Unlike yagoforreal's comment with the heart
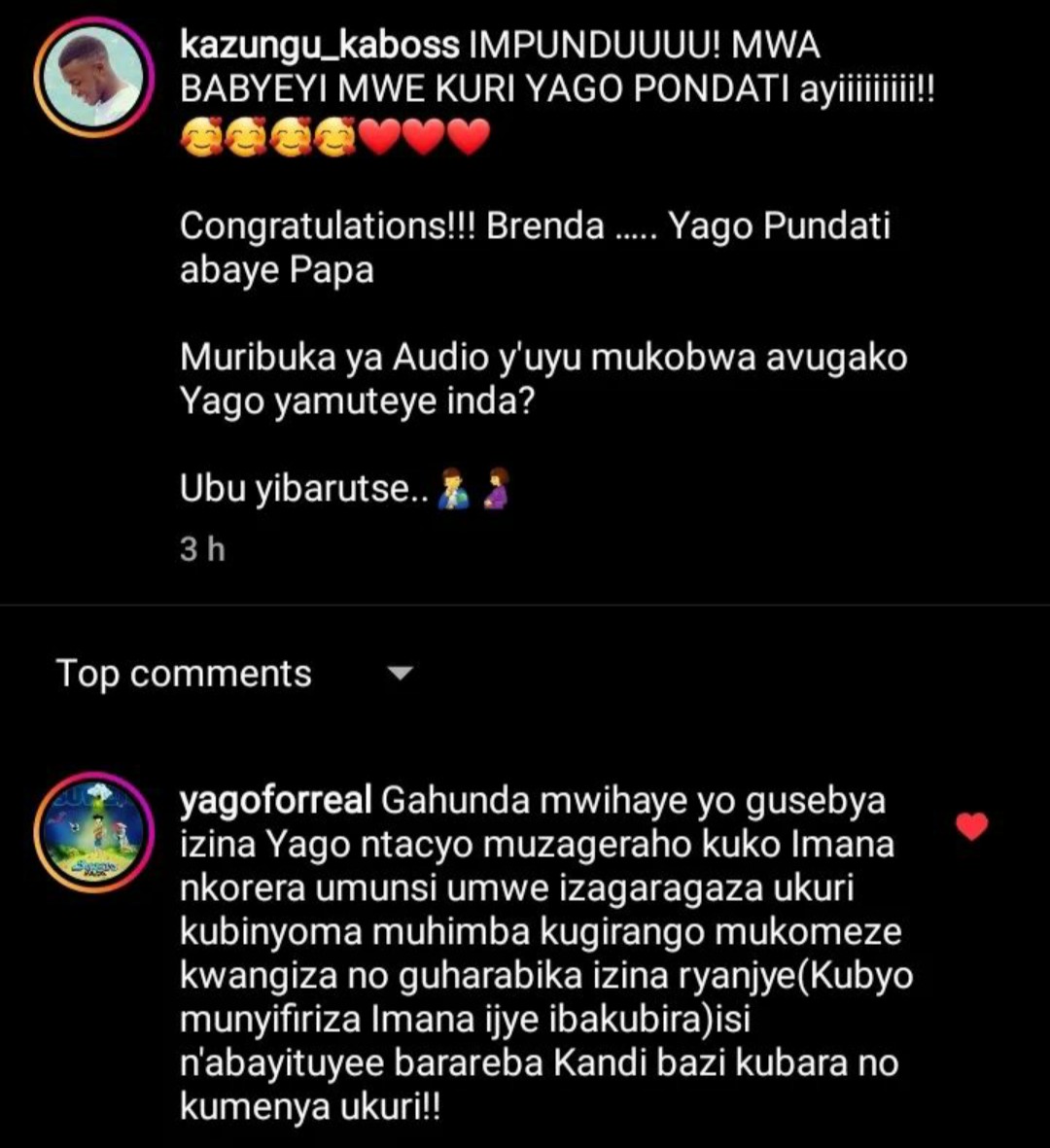 coord(971,827)
